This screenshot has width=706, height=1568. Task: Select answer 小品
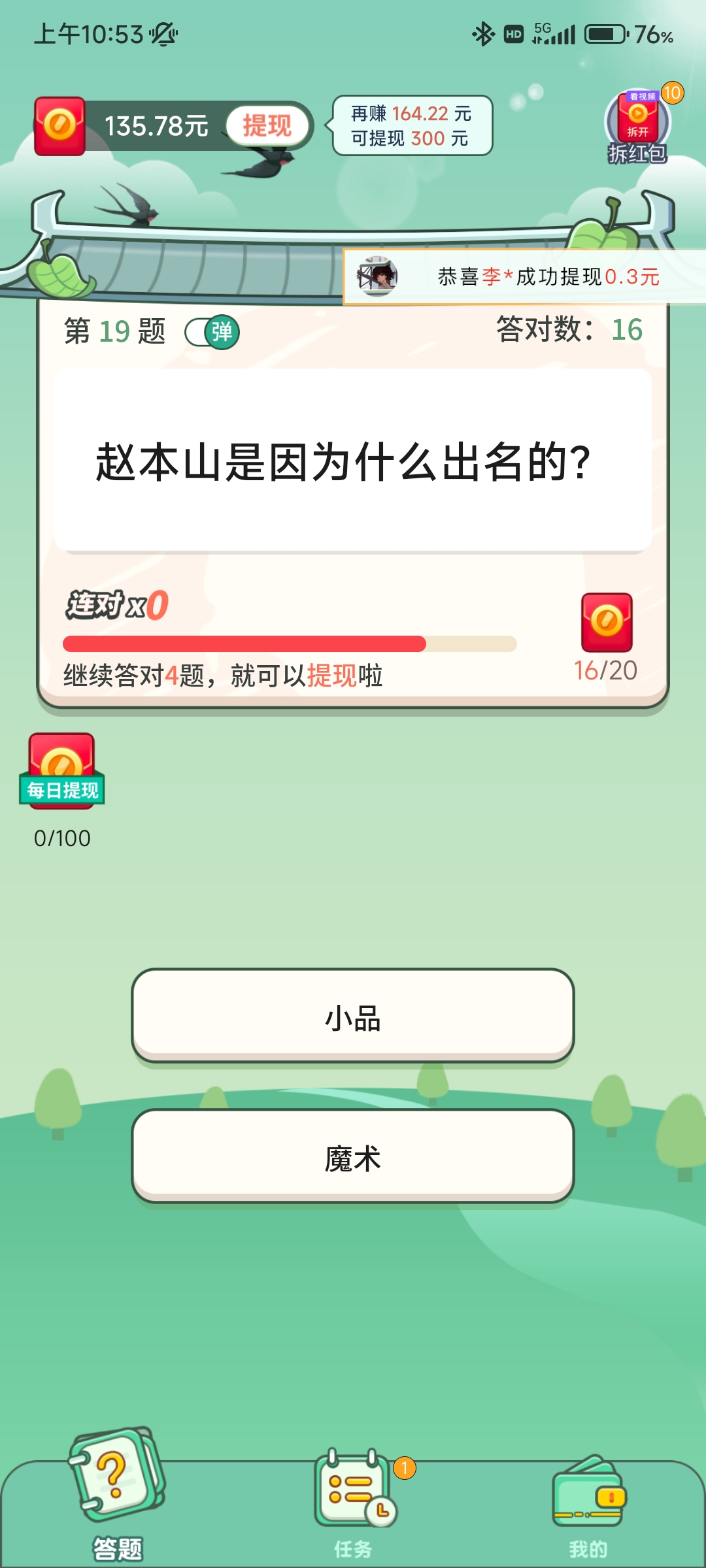[x=353, y=1016]
